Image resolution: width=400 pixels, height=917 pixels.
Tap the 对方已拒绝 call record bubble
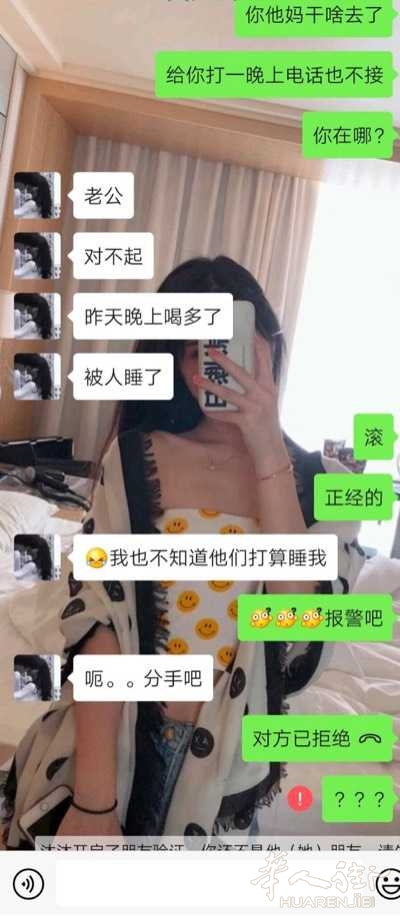click(x=317, y=738)
